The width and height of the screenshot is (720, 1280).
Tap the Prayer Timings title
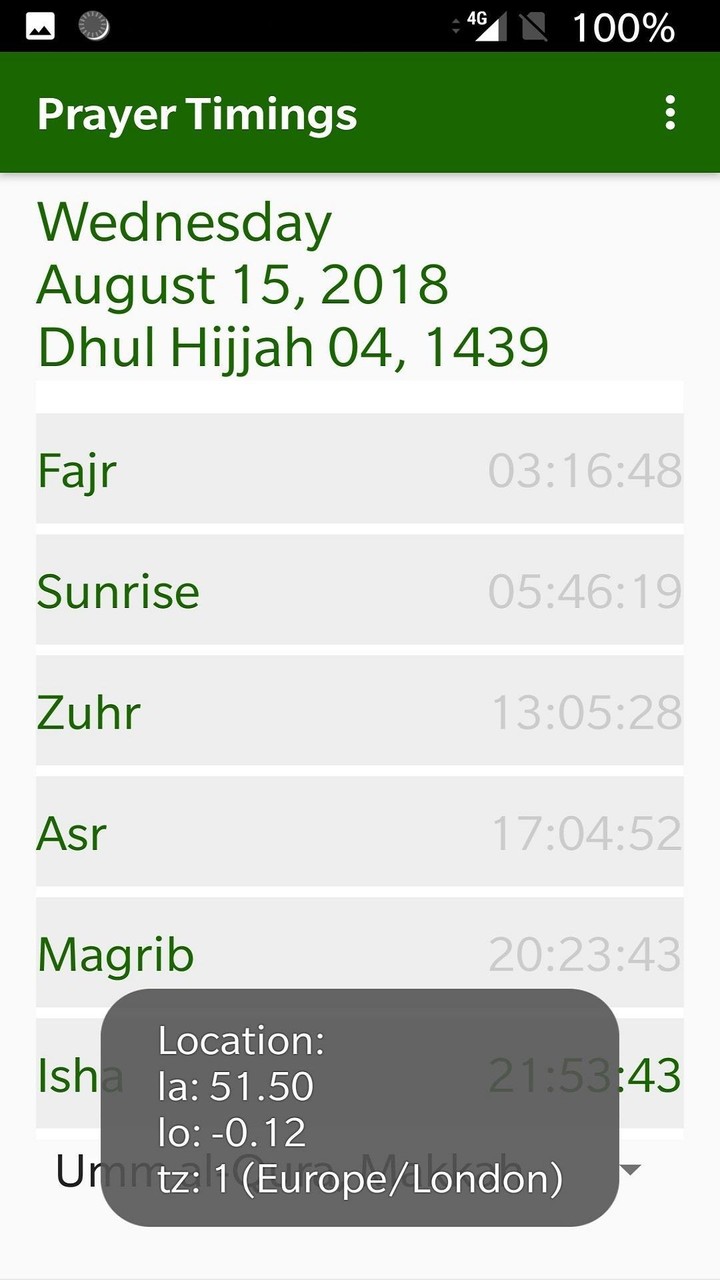pyautogui.click(x=196, y=113)
